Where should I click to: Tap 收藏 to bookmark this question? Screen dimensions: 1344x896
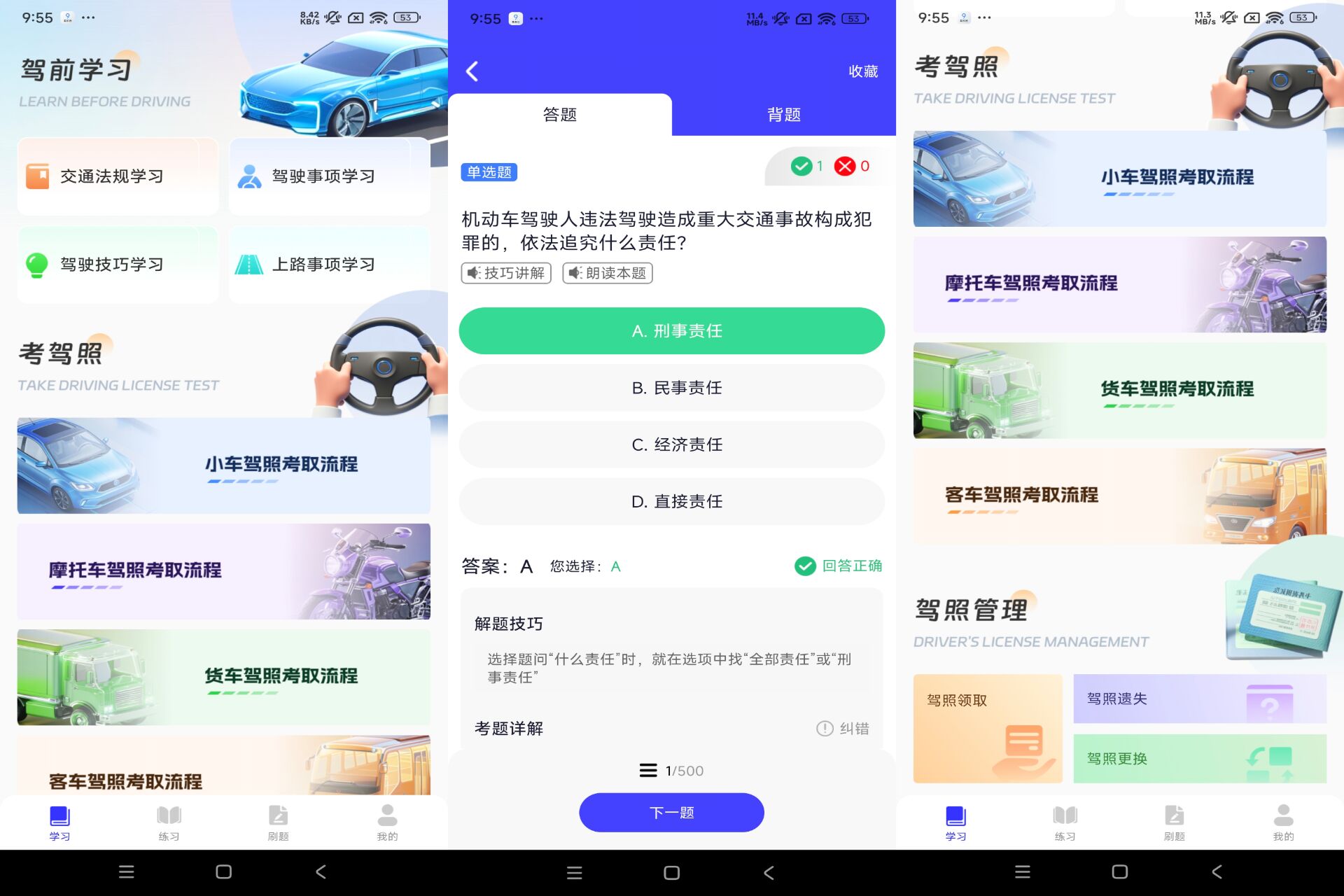[x=862, y=71]
